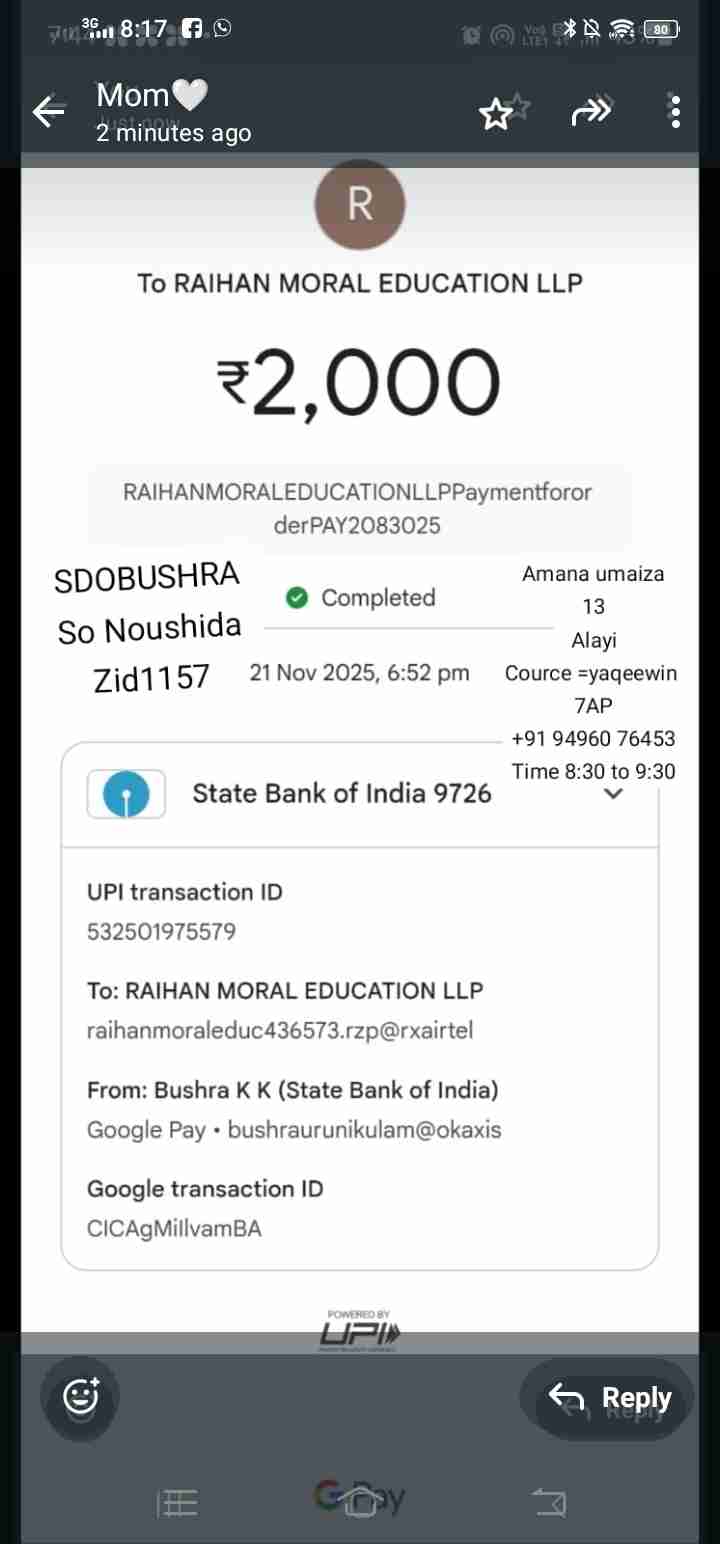Viewport: 720px width, 1544px height.
Task: Open the system recent apps button
Action: tap(178, 1502)
